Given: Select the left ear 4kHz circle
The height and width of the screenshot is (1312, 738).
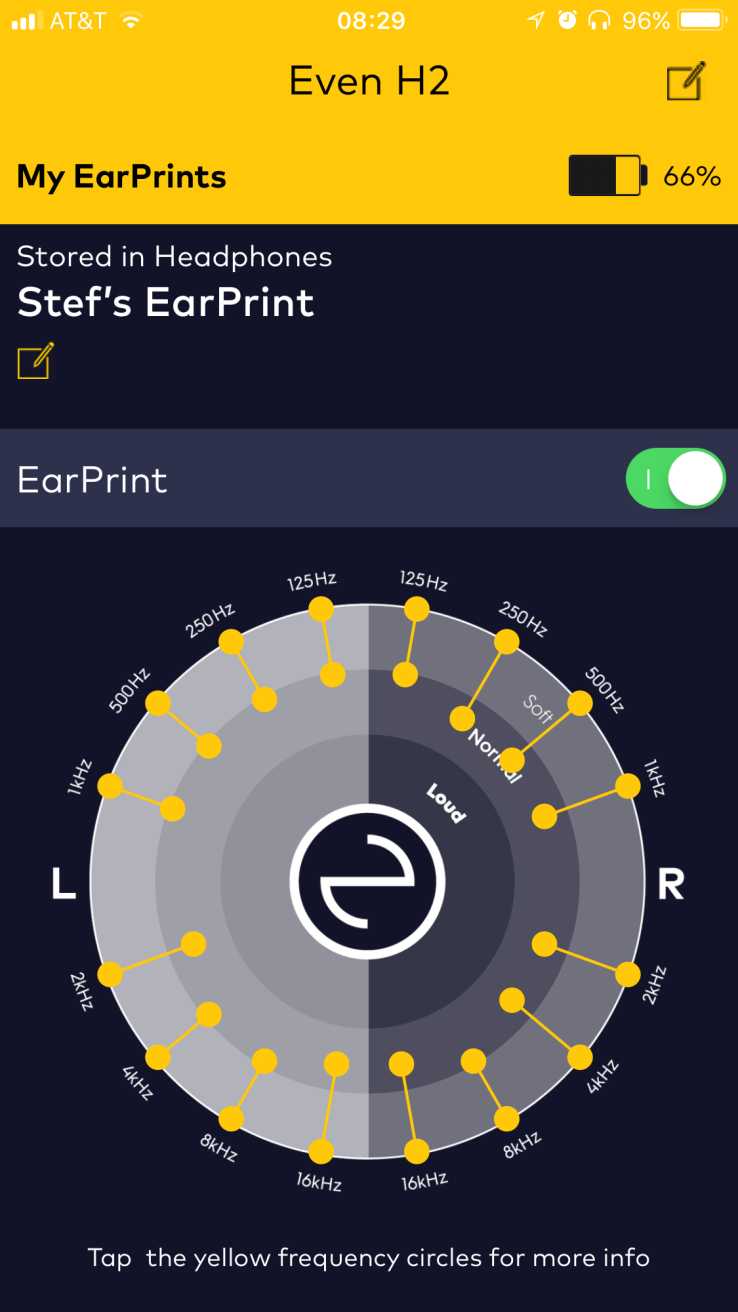Looking at the screenshot, I should [158, 1056].
